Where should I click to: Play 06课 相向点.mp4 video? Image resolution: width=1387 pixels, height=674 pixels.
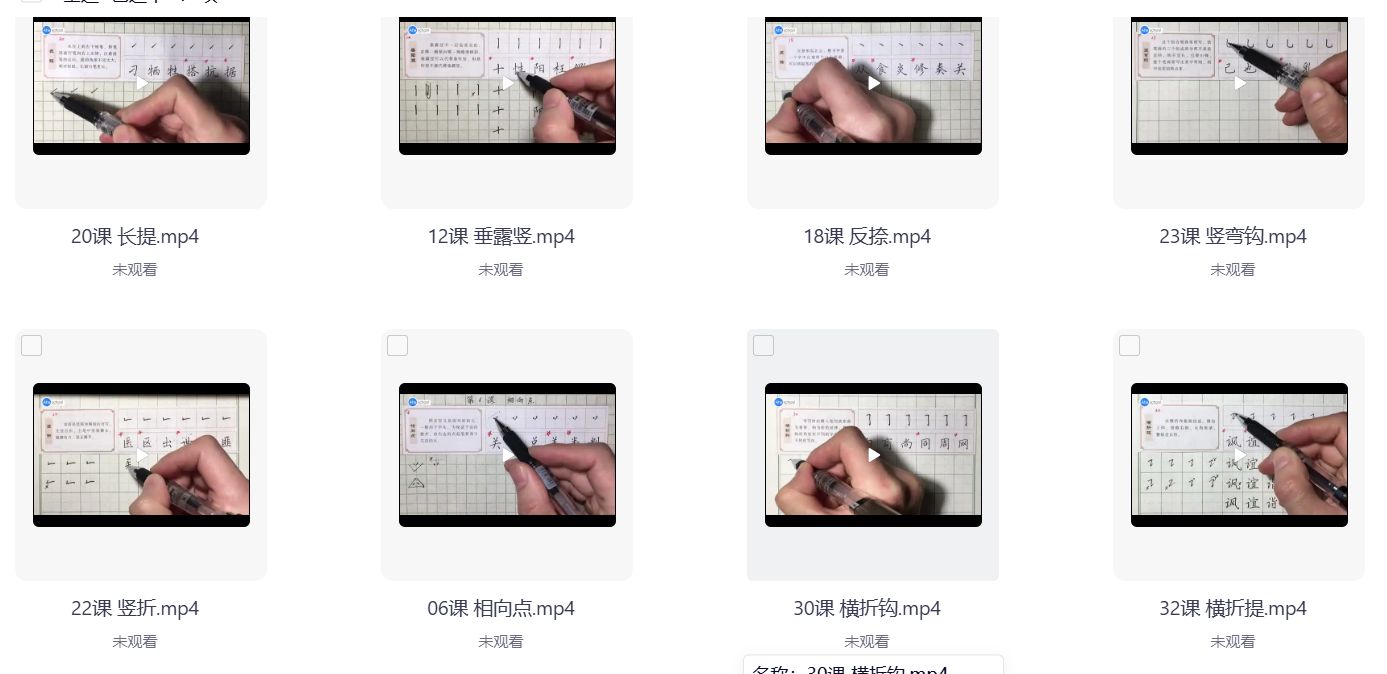(x=507, y=455)
